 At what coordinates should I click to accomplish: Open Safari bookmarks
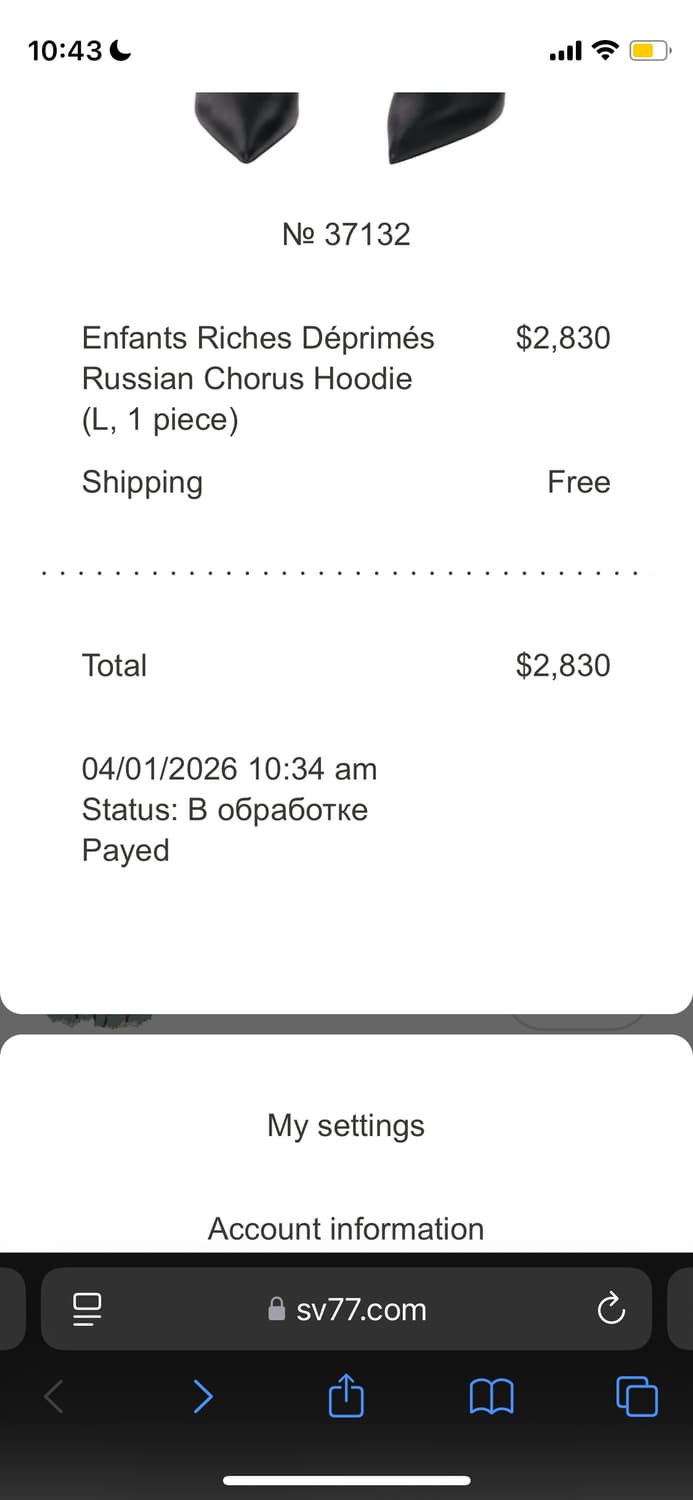491,1396
